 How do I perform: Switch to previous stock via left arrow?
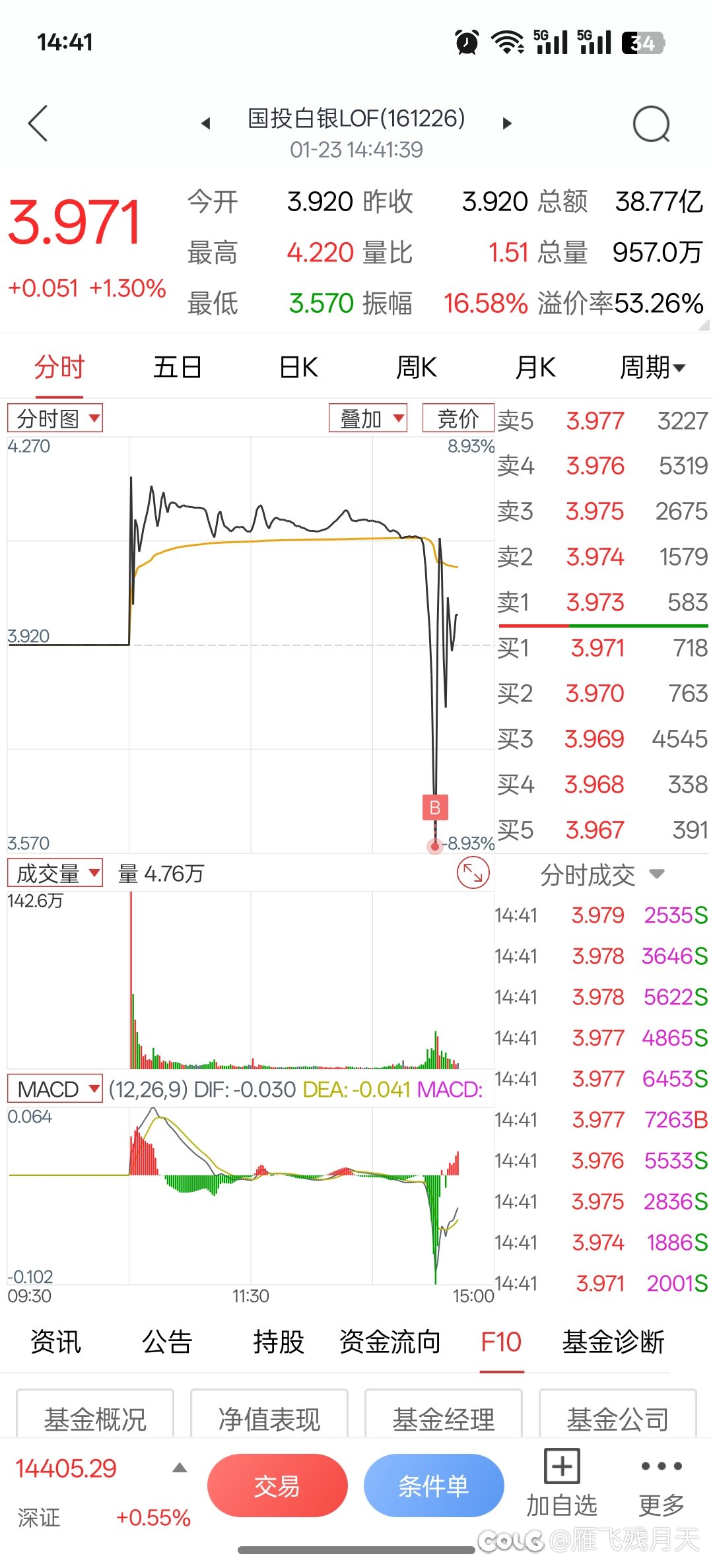click(x=206, y=123)
